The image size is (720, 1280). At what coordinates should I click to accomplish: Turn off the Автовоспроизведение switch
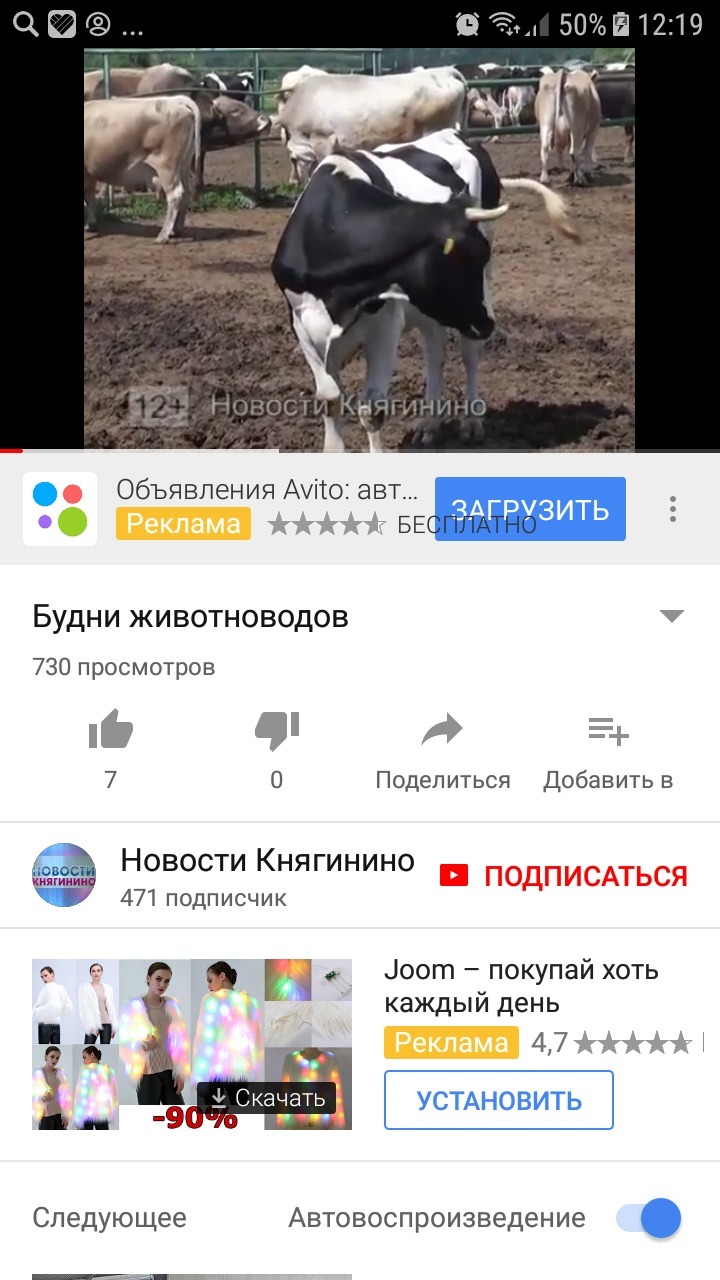coord(648,1218)
